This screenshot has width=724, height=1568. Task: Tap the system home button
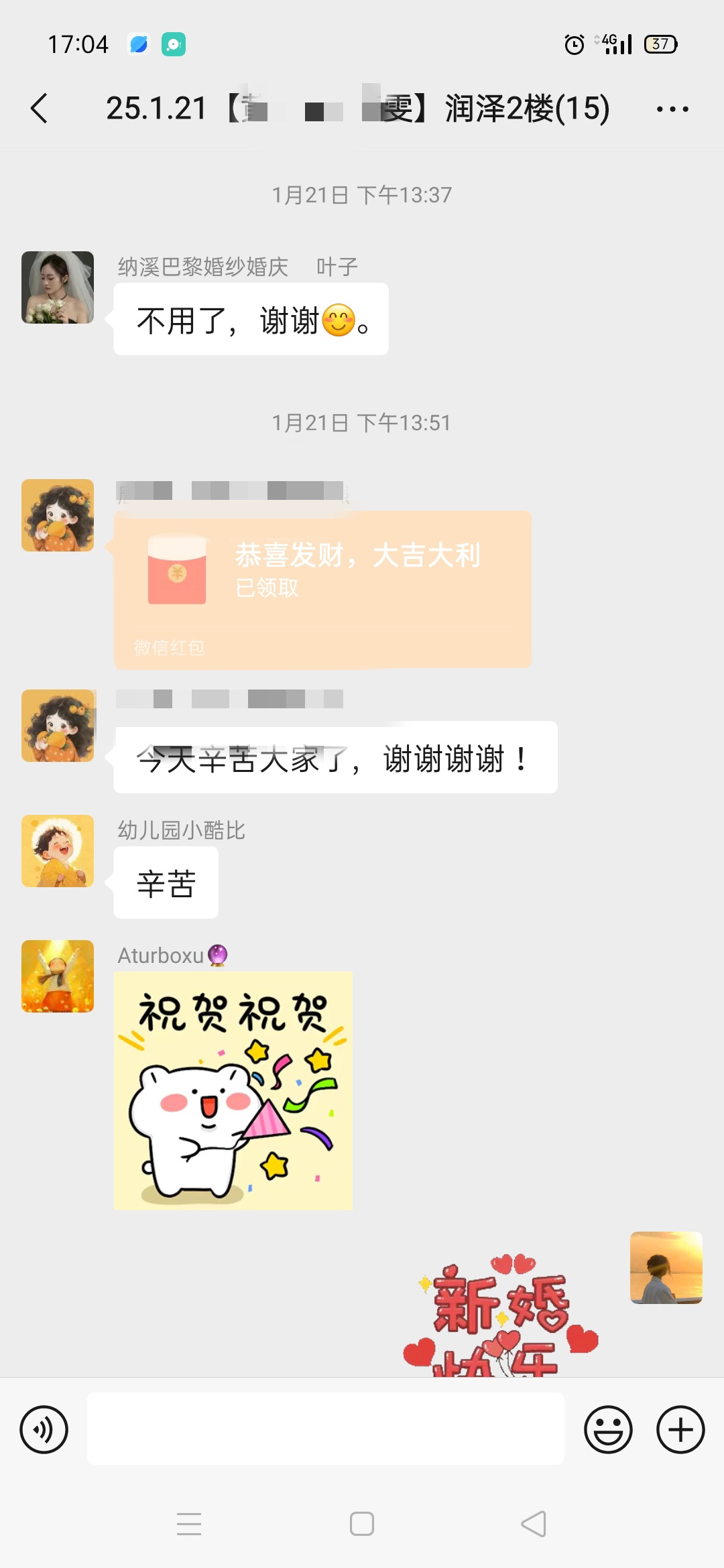click(x=362, y=1524)
